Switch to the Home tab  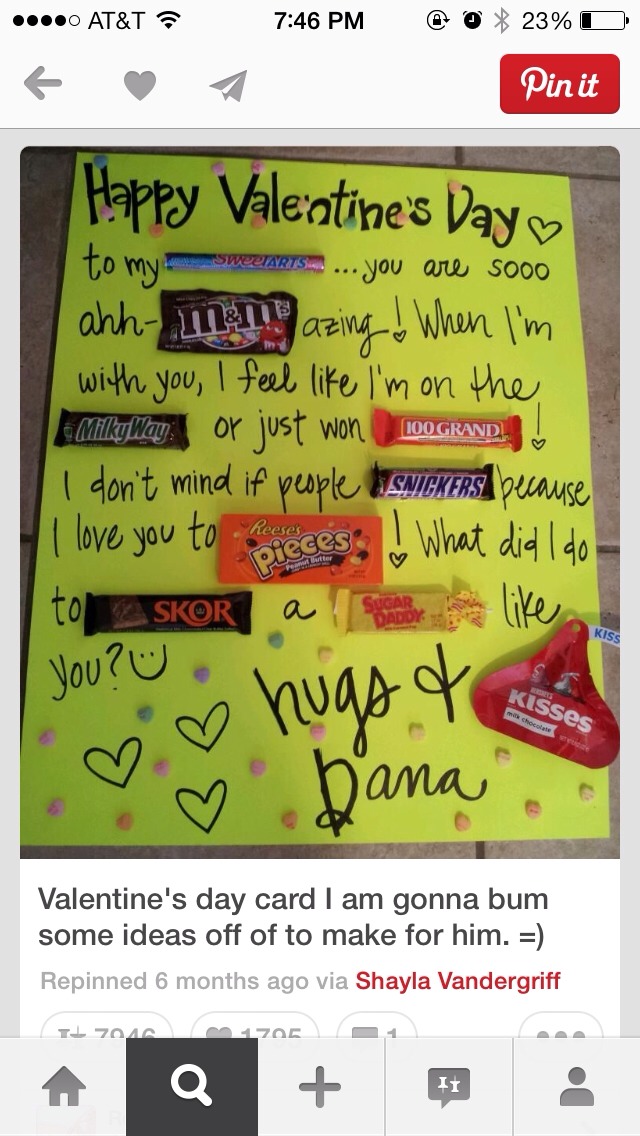[x=64, y=1087]
